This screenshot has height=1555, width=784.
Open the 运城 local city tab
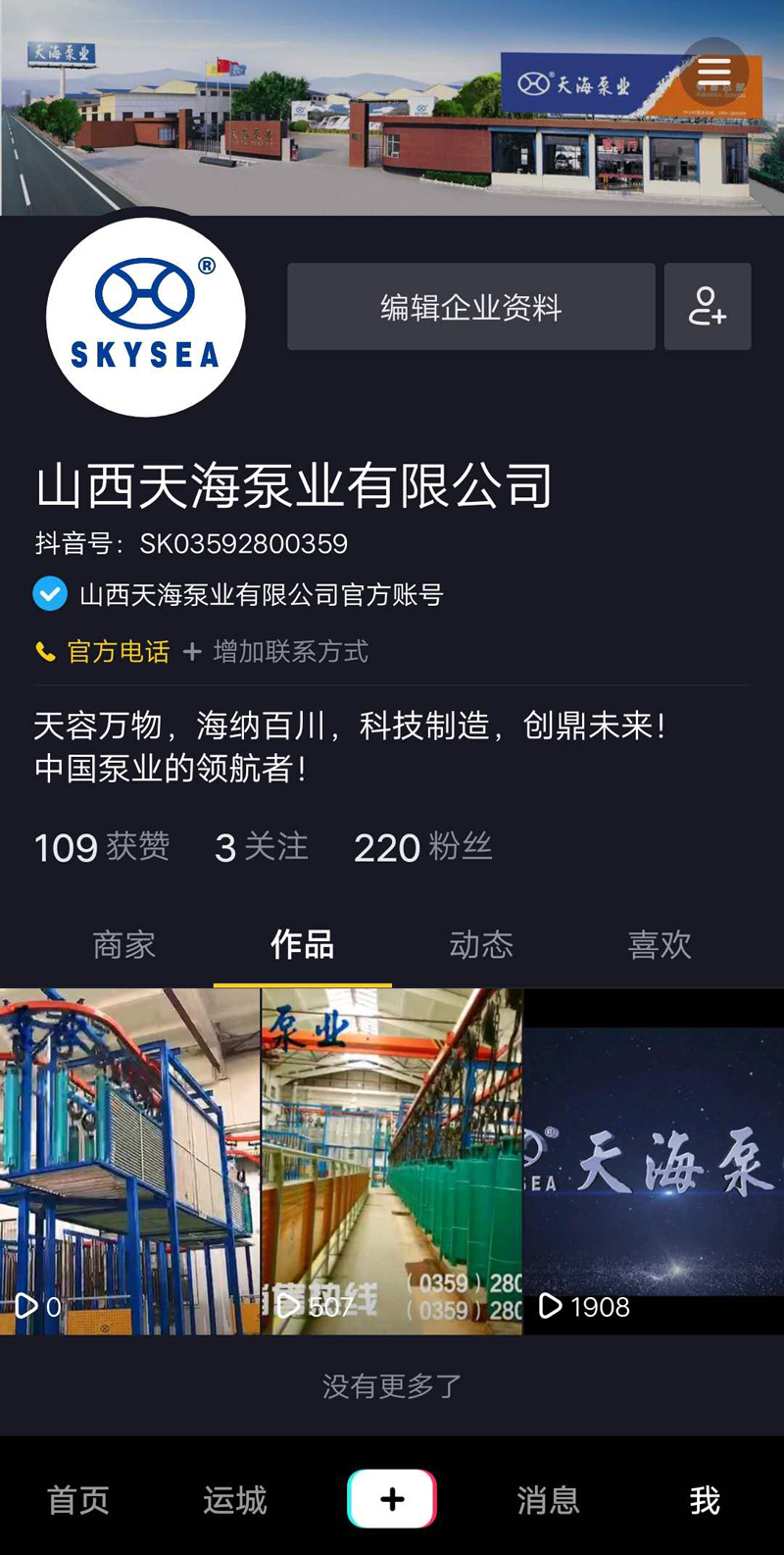click(x=235, y=1500)
